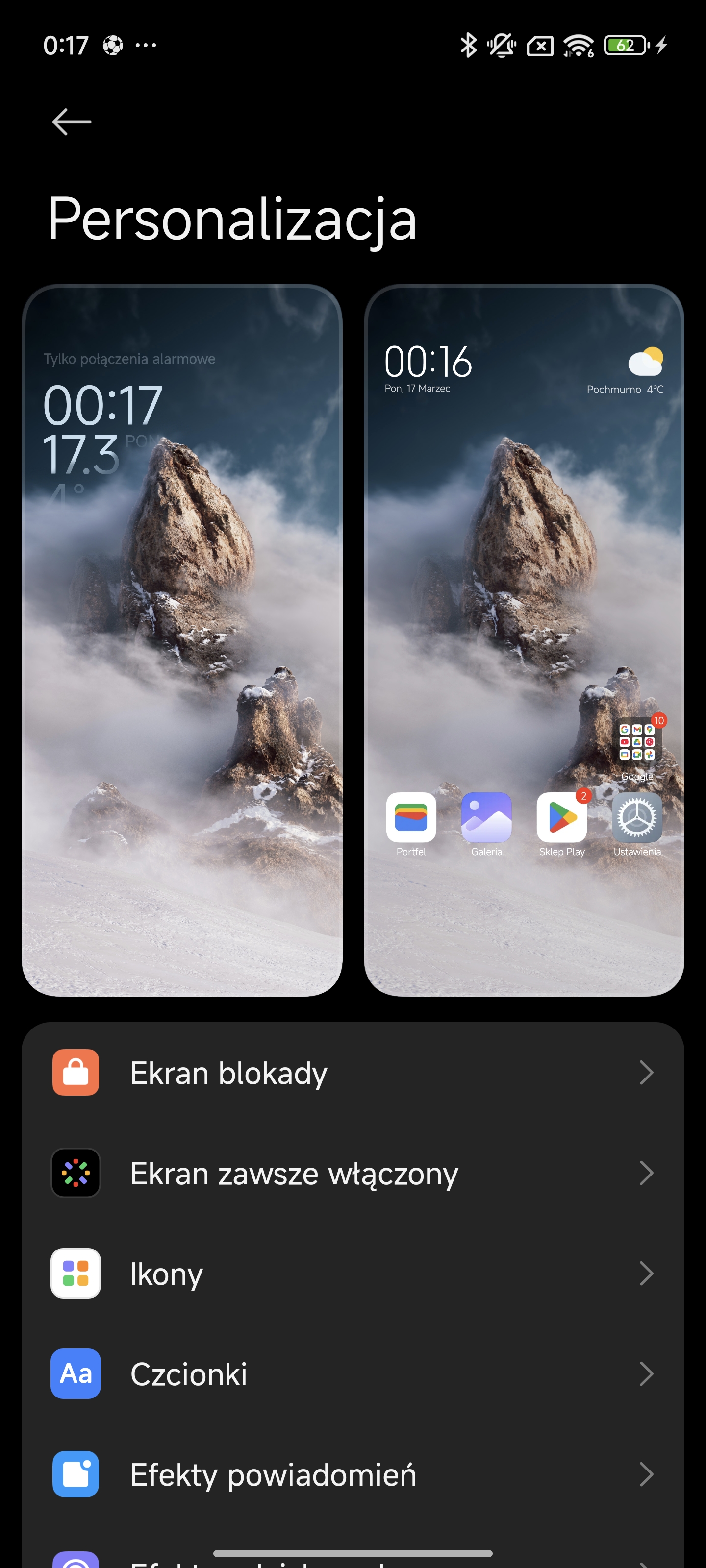Open Ekran zawsze włączony settings

pos(353,1173)
